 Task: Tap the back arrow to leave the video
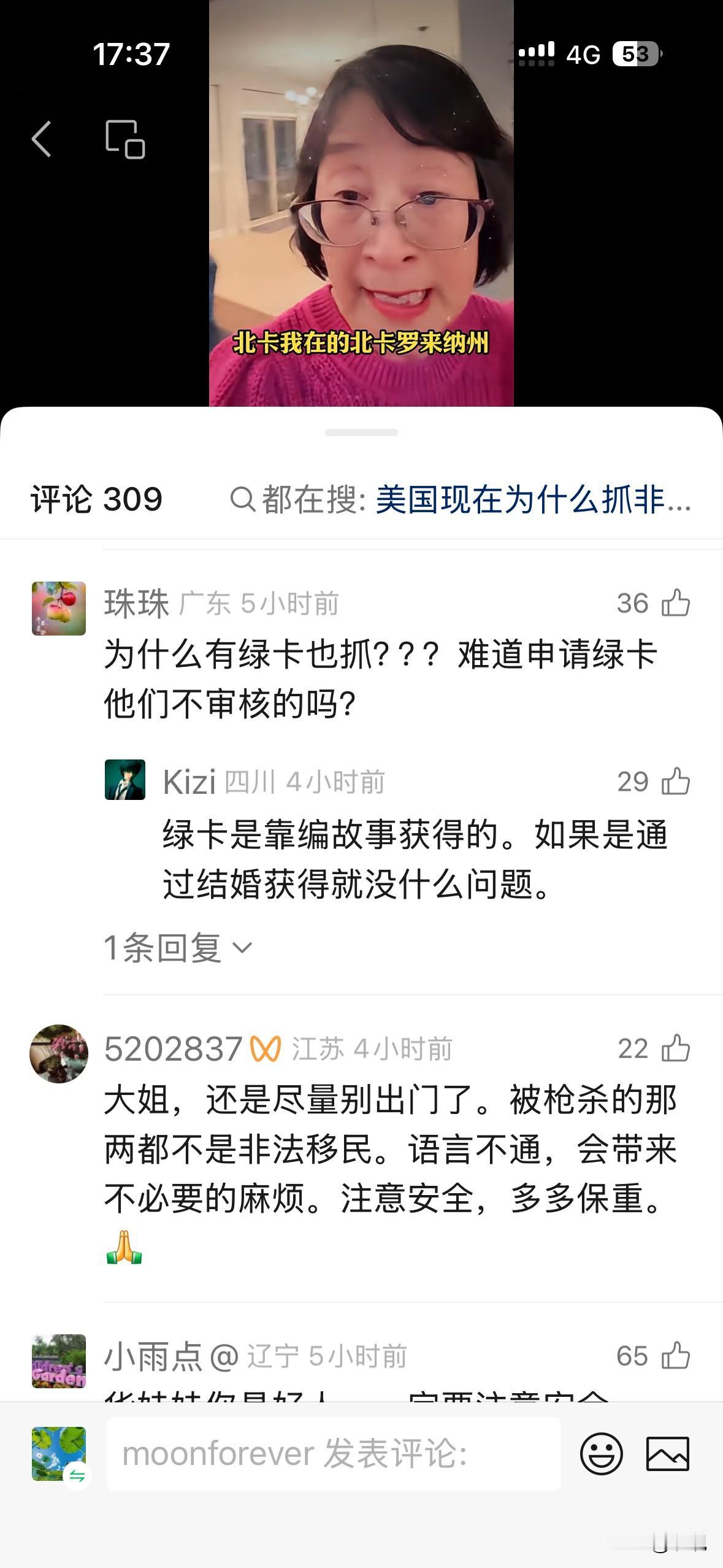[x=40, y=139]
